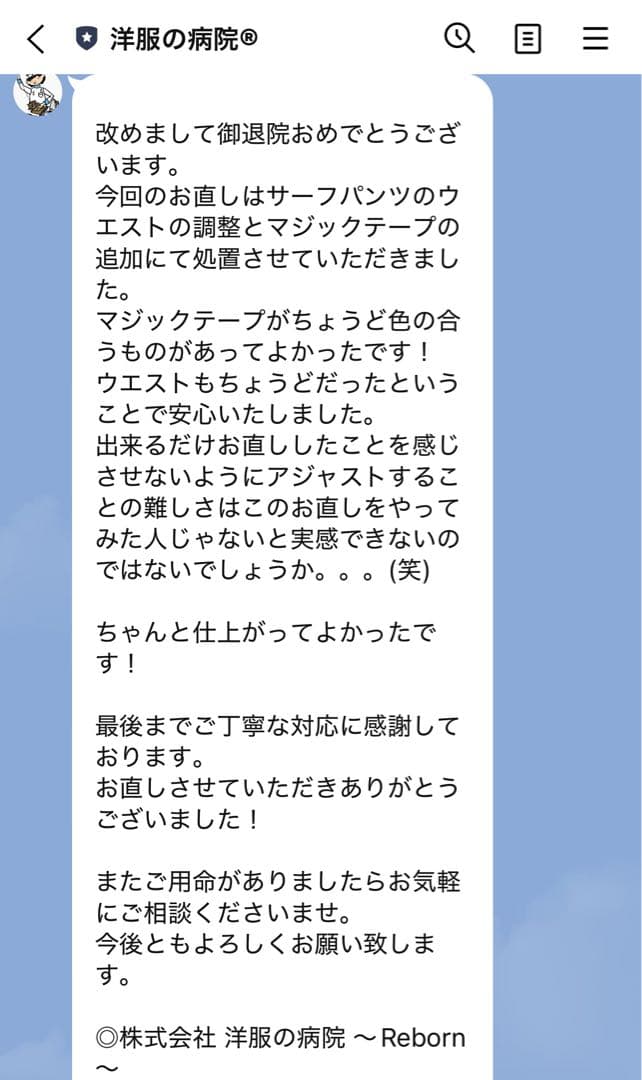Open the notes list icon
The image size is (642, 1080).
tap(527, 39)
